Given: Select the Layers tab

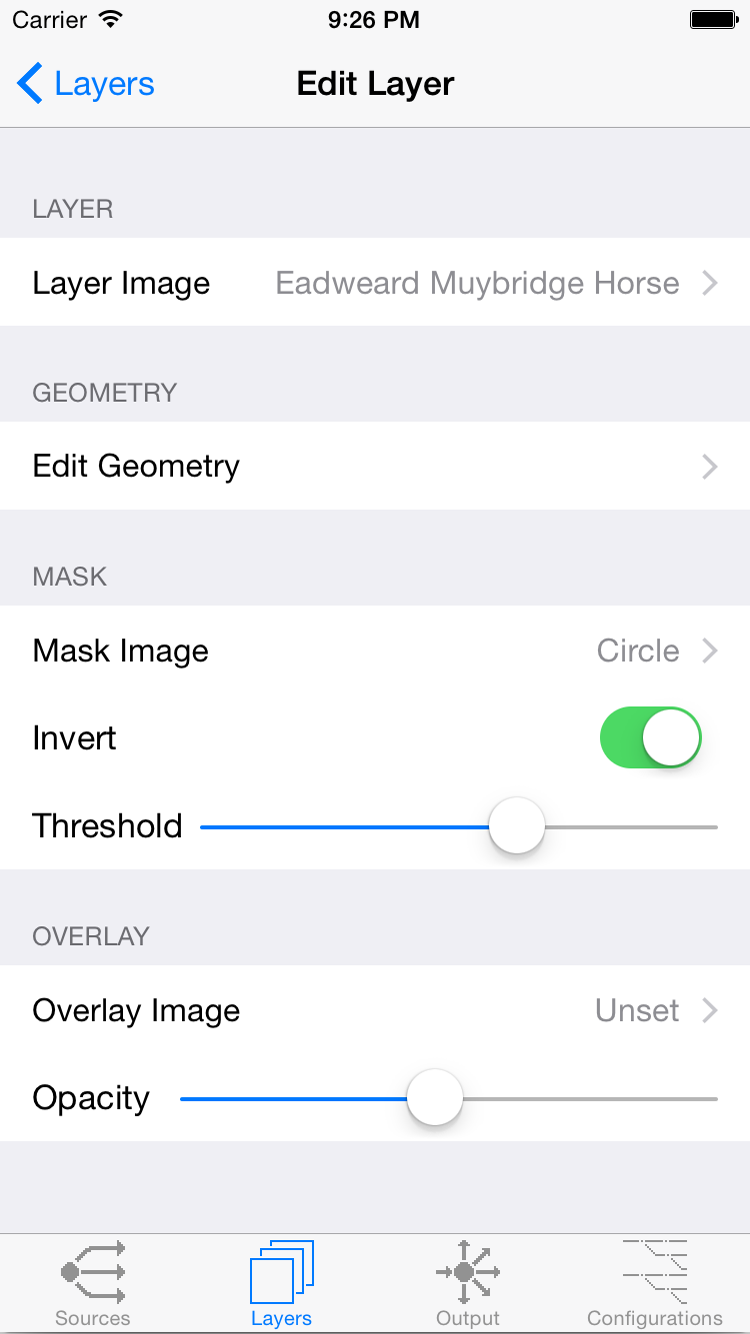Looking at the screenshot, I should (x=281, y=1284).
